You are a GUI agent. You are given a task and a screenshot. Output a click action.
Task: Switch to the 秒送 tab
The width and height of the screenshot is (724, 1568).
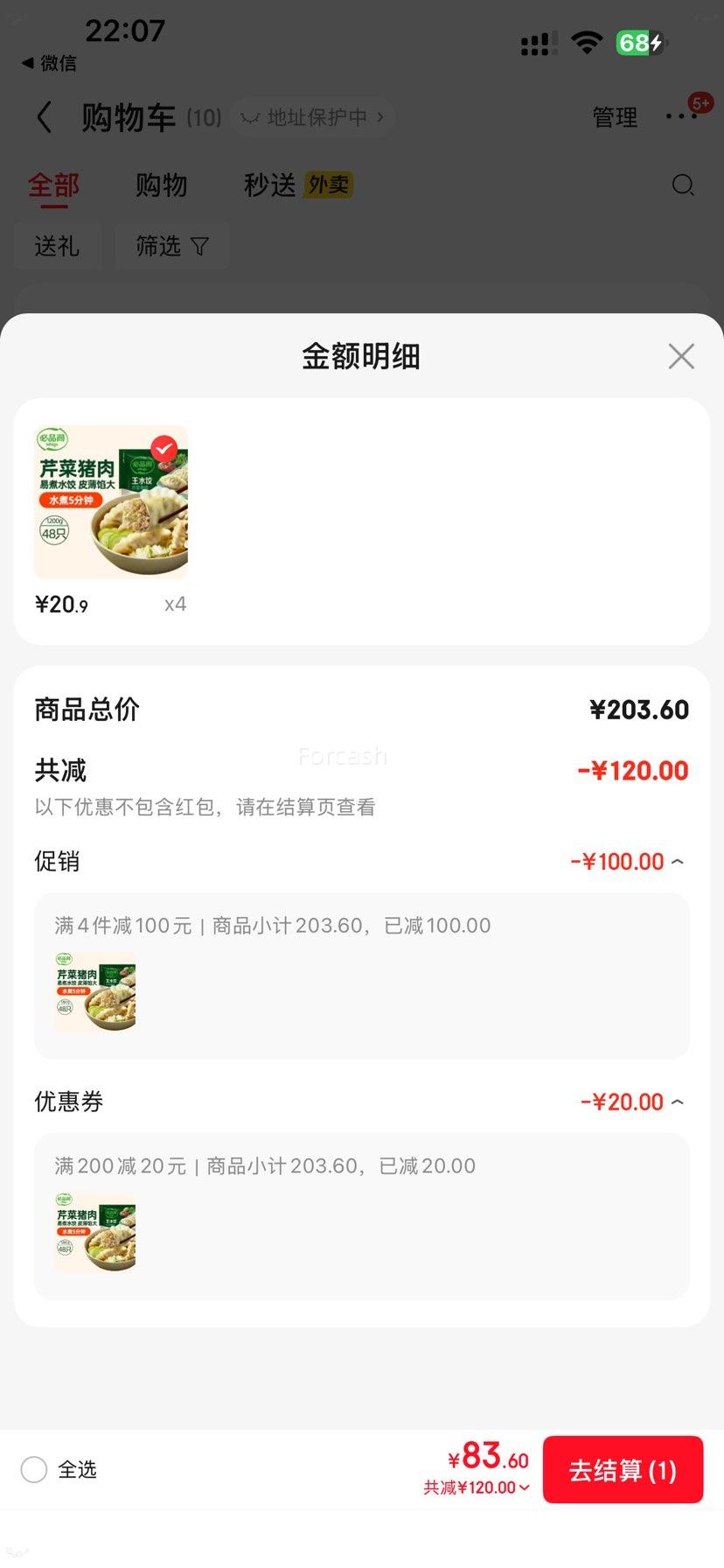[268, 185]
